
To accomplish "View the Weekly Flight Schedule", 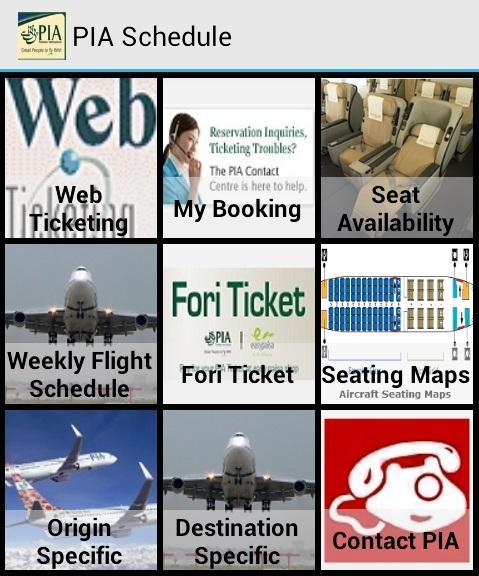I will point(81,324).
